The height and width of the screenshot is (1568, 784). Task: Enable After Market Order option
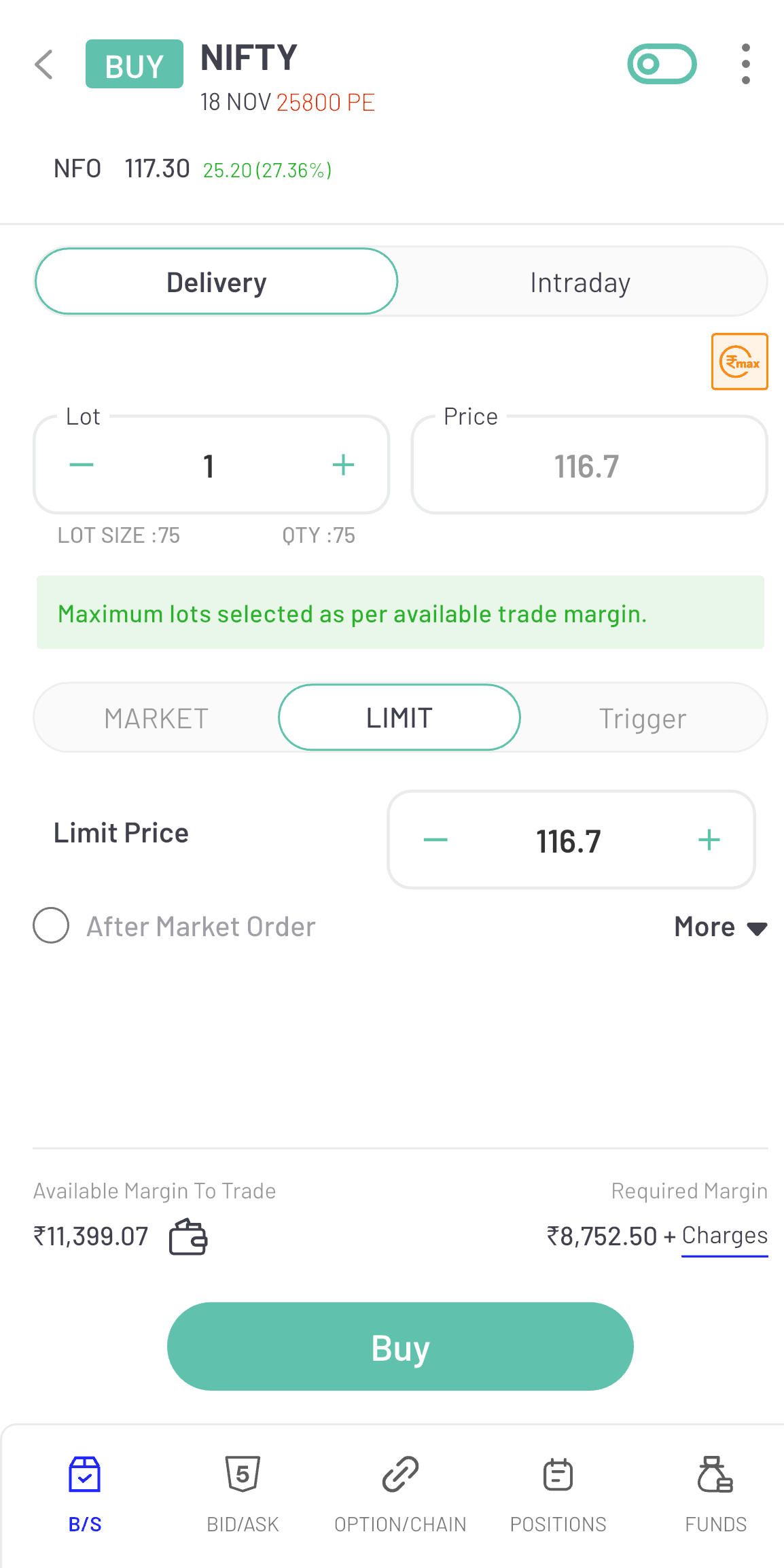pos(52,925)
